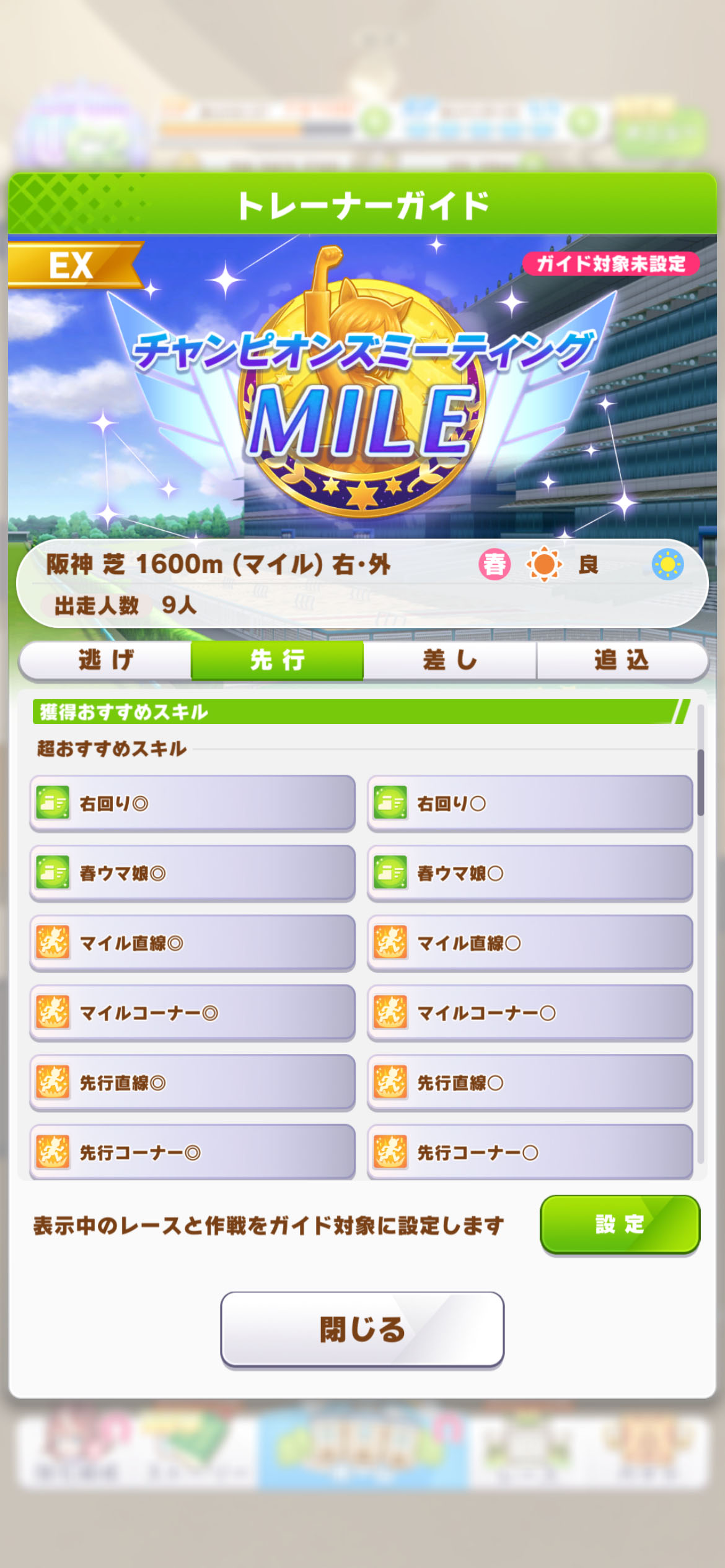Viewport: 725px width, 1568px height.
Task: Tap the green 設定 button
Action: 620,1224
